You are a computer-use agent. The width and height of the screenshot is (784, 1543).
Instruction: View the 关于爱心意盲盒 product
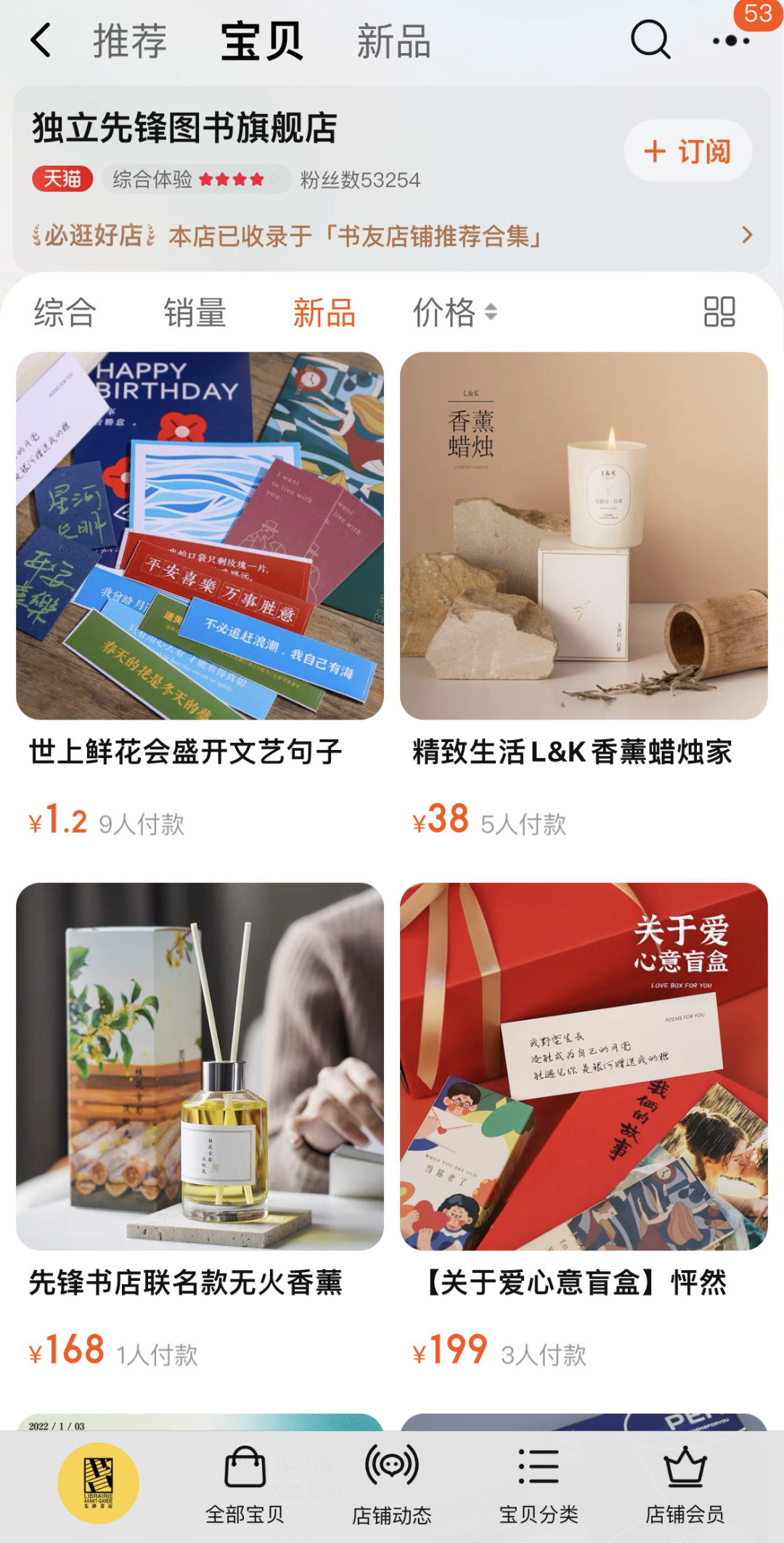(584, 1066)
